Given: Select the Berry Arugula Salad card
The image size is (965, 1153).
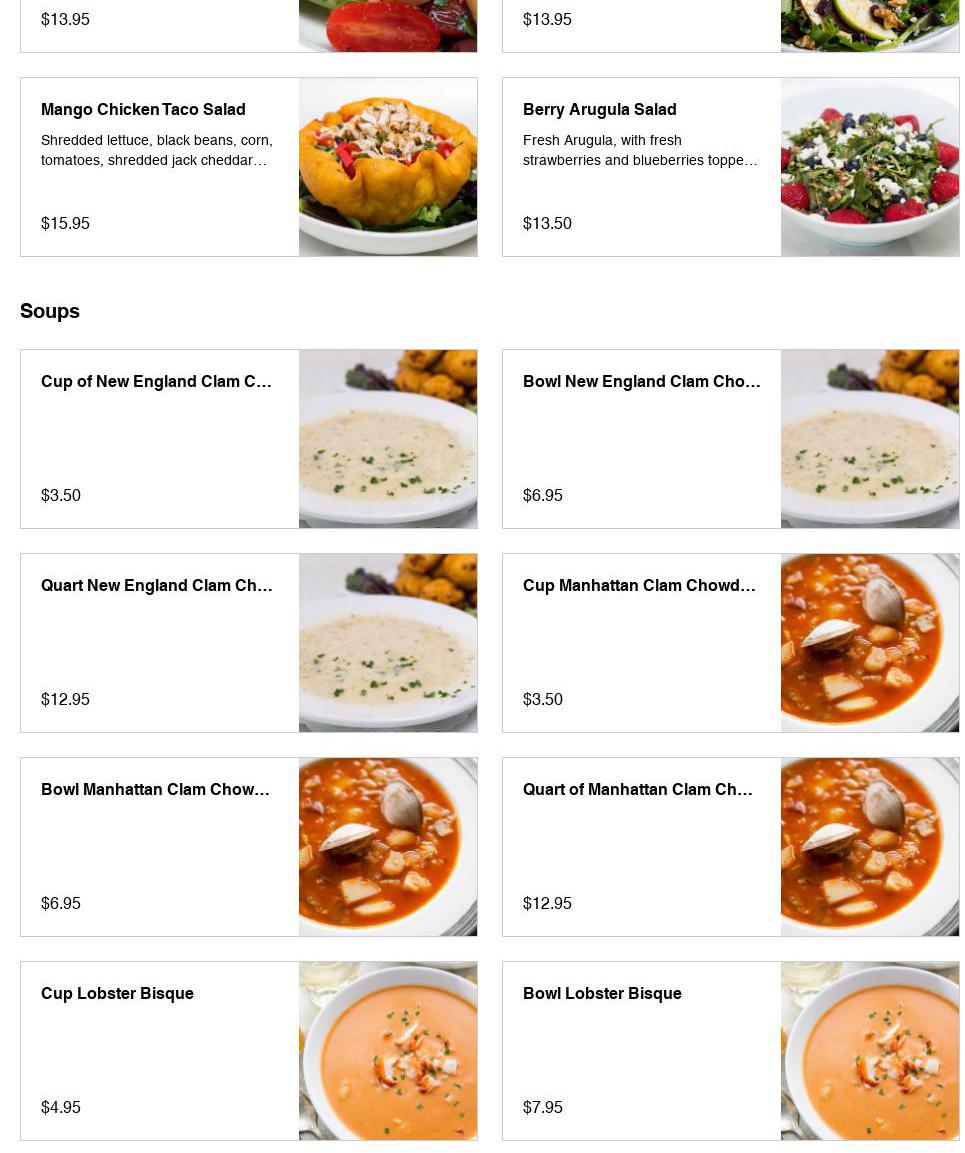Looking at the screenshot, I should click(730, 167).
